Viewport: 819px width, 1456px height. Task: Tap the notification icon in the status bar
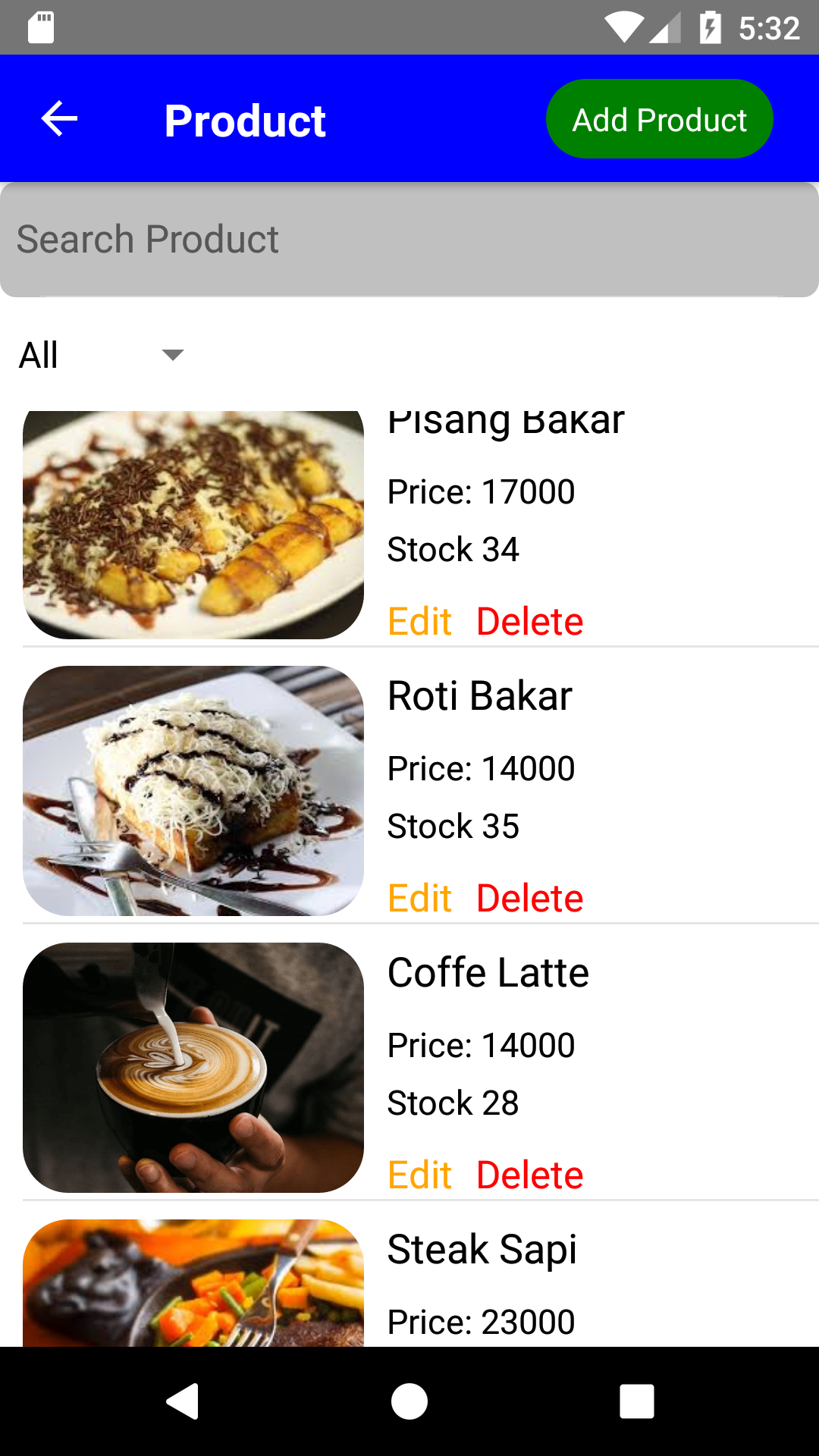coord(42,27)
